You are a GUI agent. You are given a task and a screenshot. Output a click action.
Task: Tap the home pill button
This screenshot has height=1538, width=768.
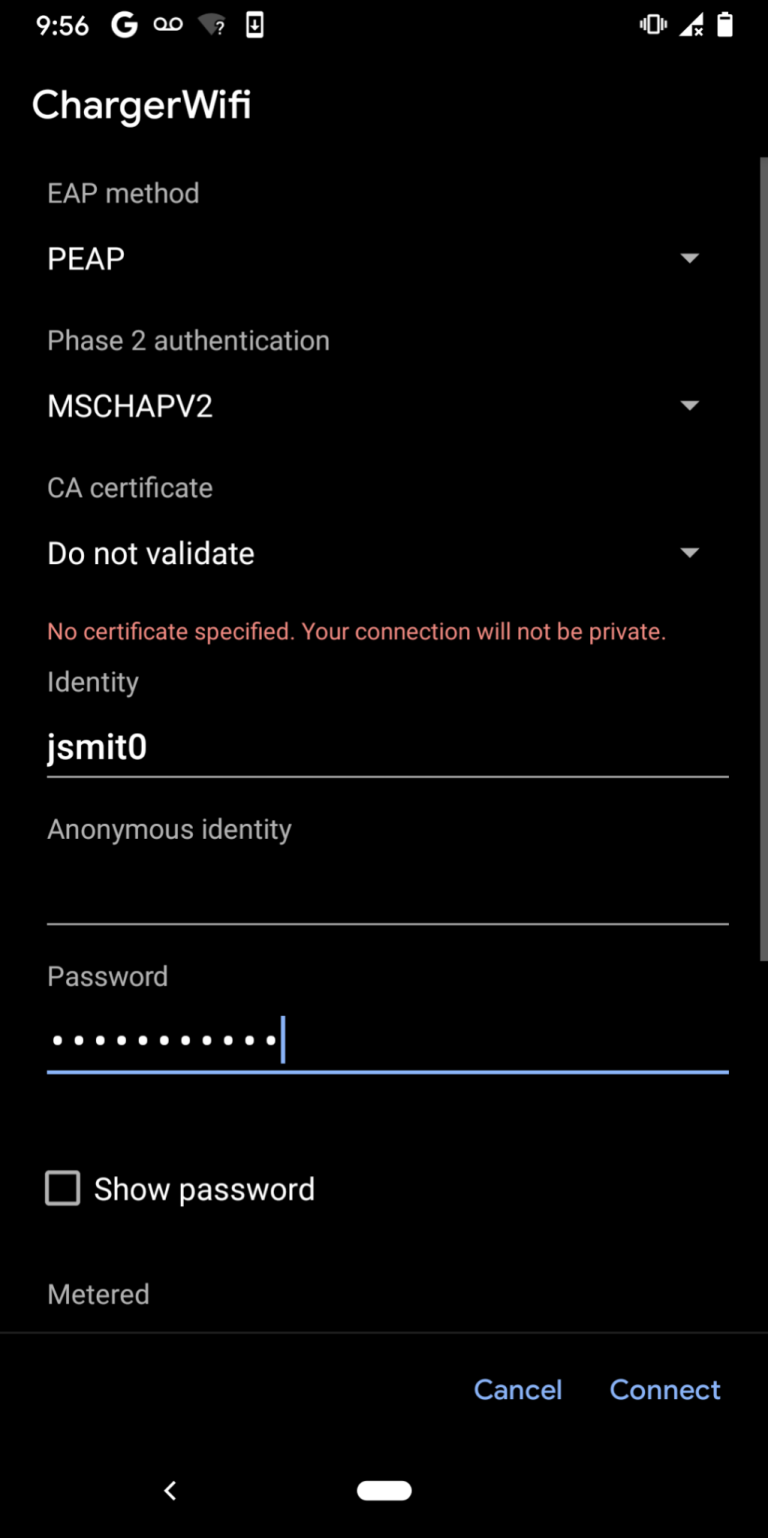point(384,1491)
